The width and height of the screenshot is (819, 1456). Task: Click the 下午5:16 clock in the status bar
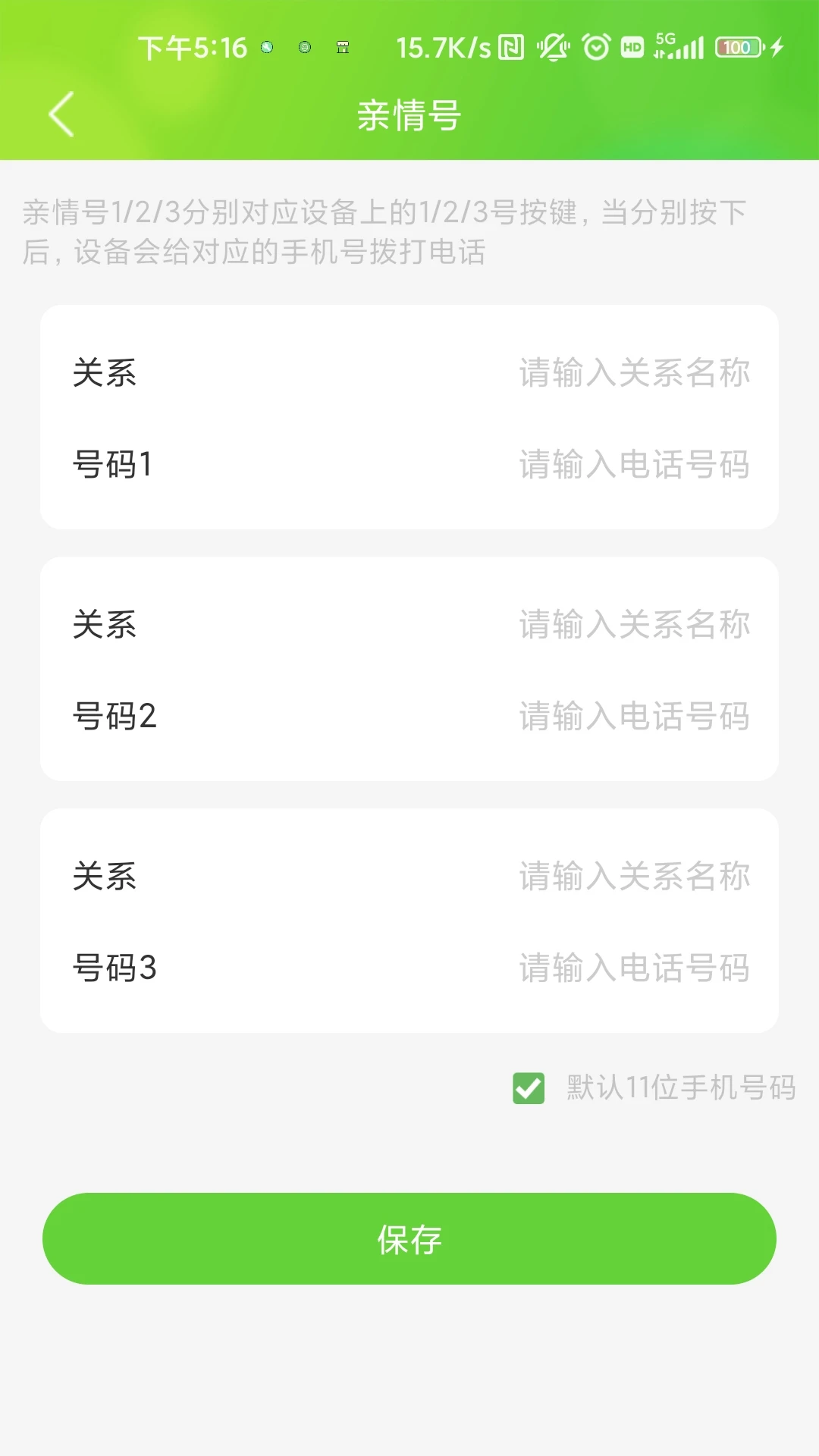point(193,47)
